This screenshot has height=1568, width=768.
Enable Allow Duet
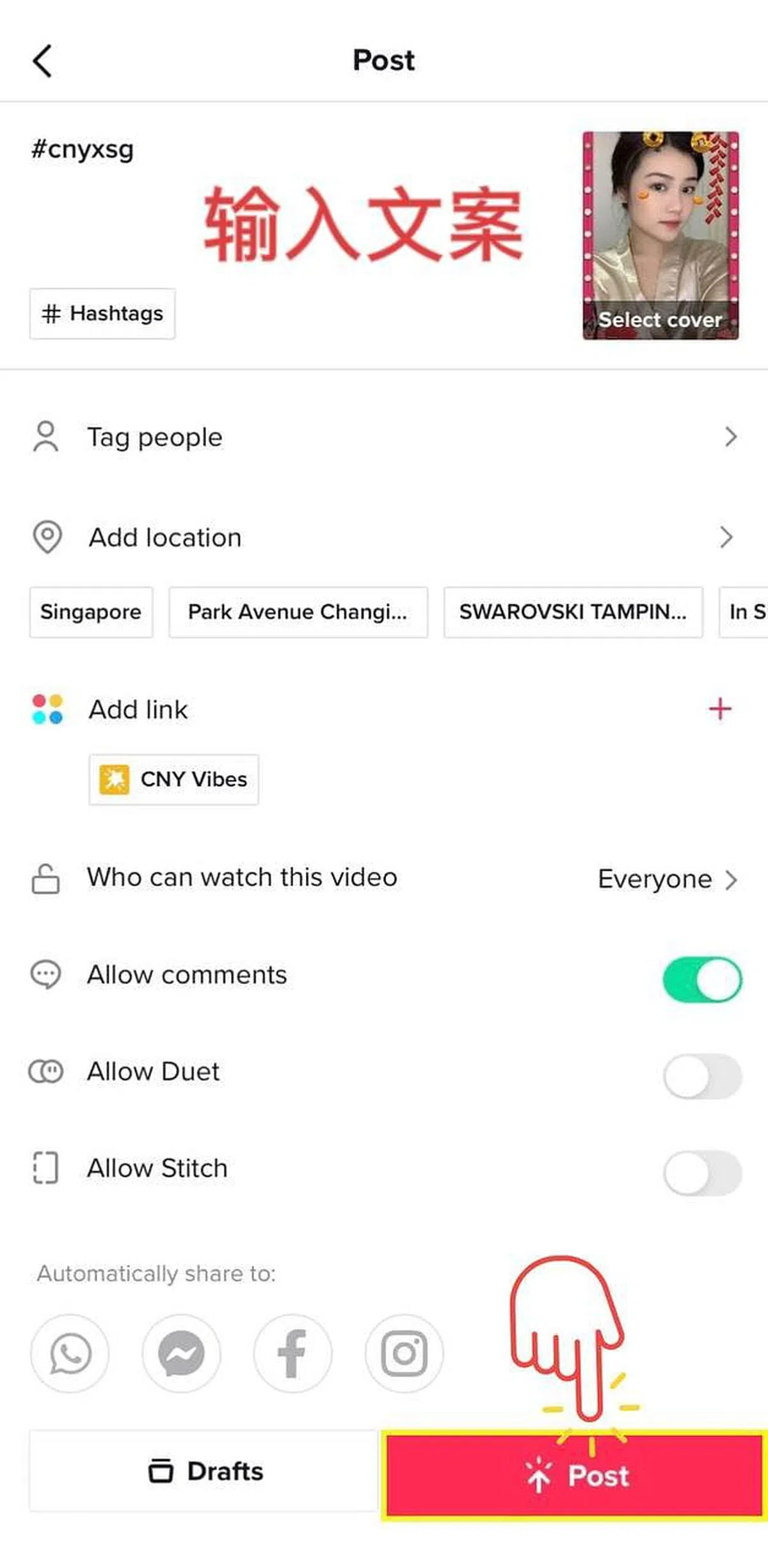[x=702, y=1076]
